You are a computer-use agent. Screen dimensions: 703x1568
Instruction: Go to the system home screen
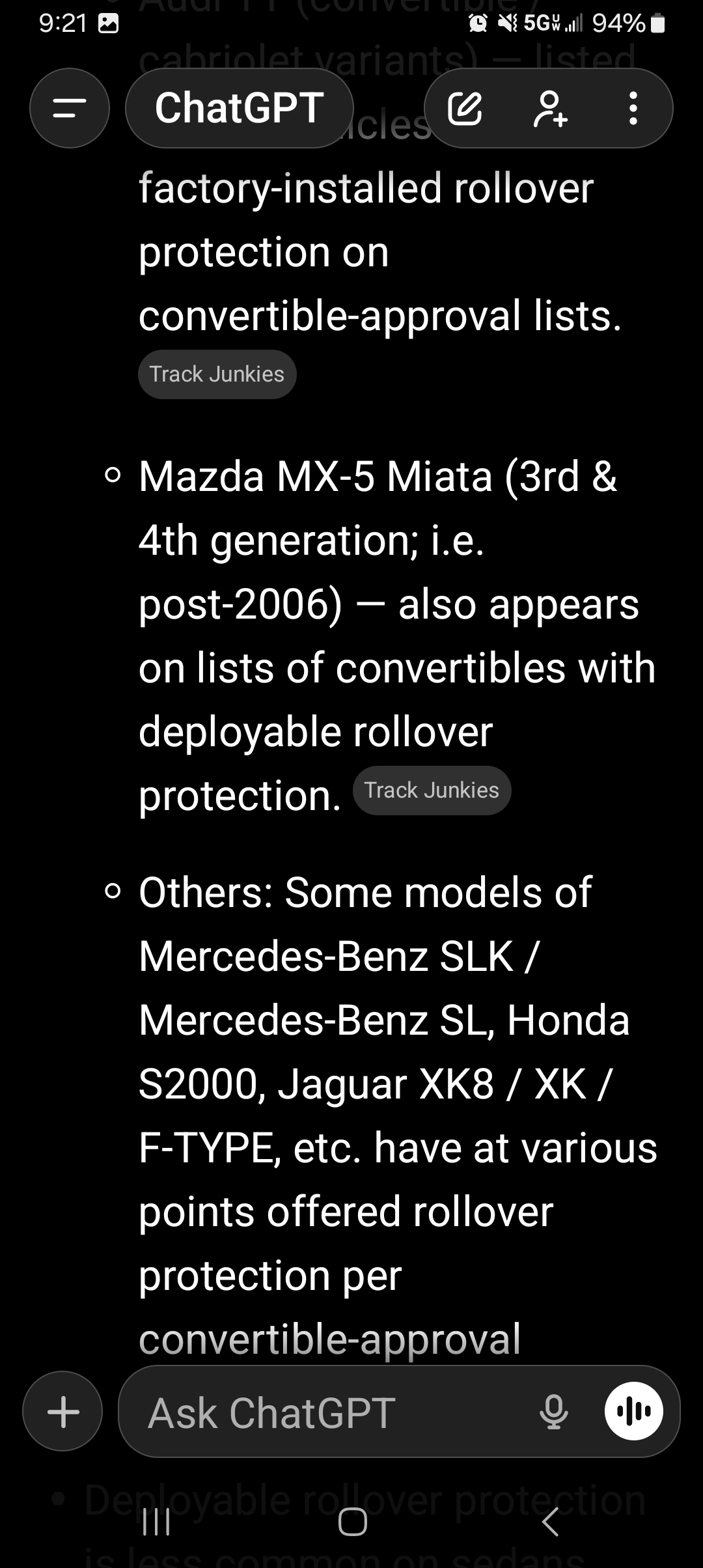352,1522
